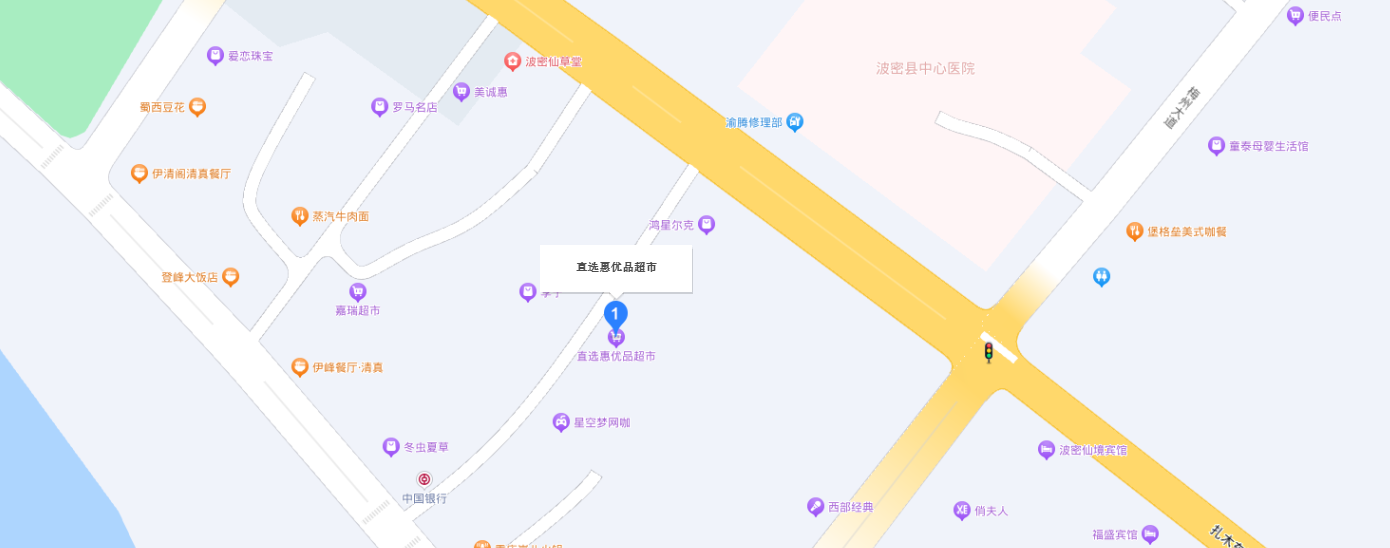Viewport: 1390px width, 548px height.
Task: Tap the 渝腾修理部 marker
Action: coord(795,122)
